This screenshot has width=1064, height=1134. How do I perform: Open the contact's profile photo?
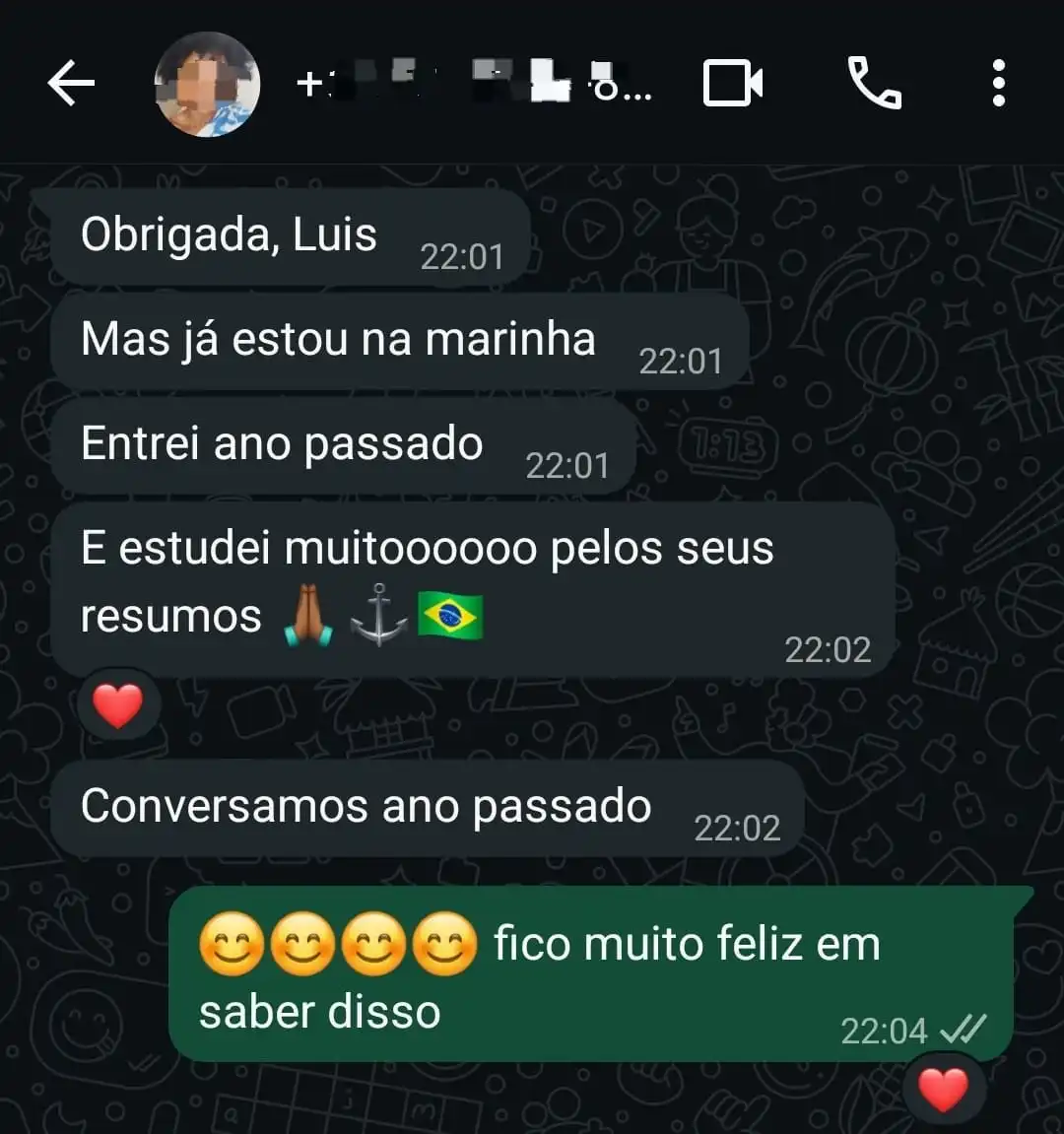(206, 85)
